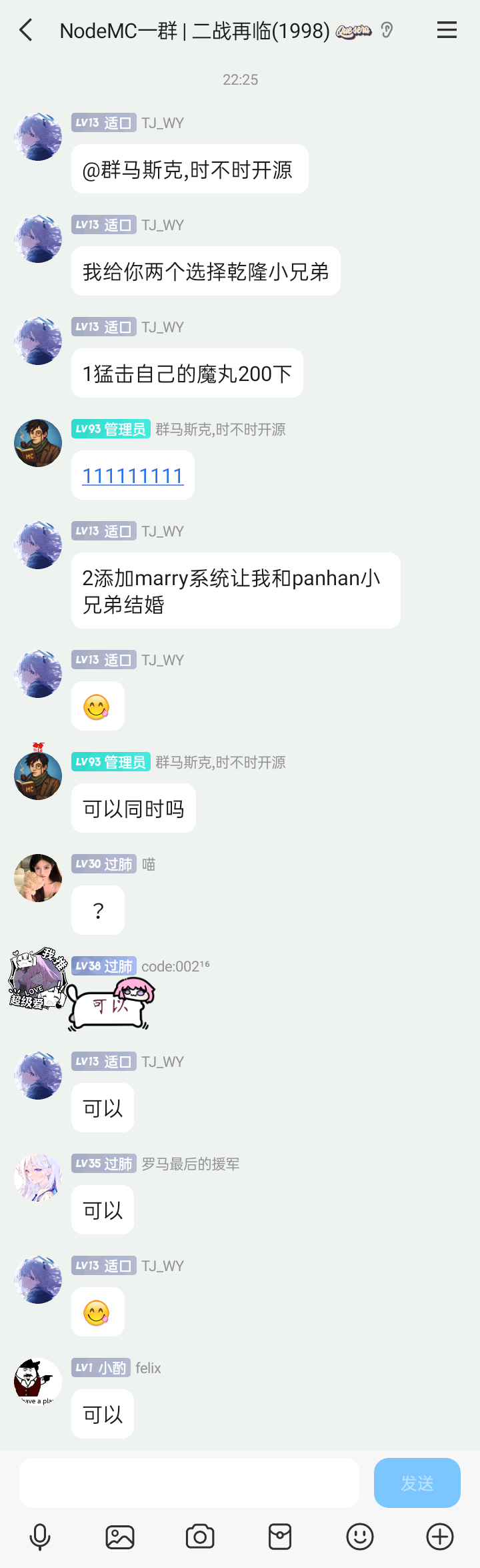
Task: Focus the message input field
Action: (189, 1483)
